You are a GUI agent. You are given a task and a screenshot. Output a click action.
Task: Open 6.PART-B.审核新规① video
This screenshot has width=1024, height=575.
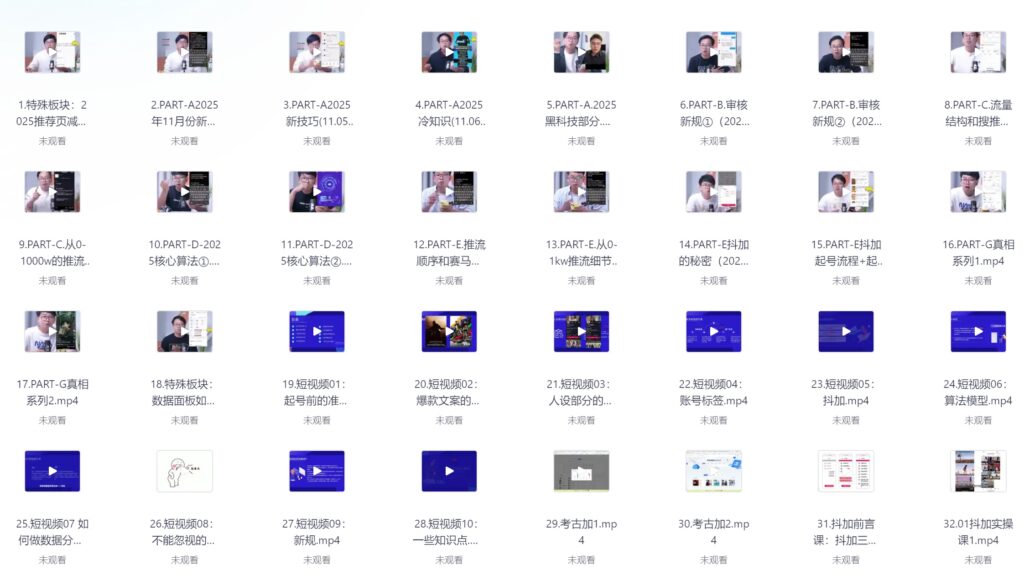point(713,52)
